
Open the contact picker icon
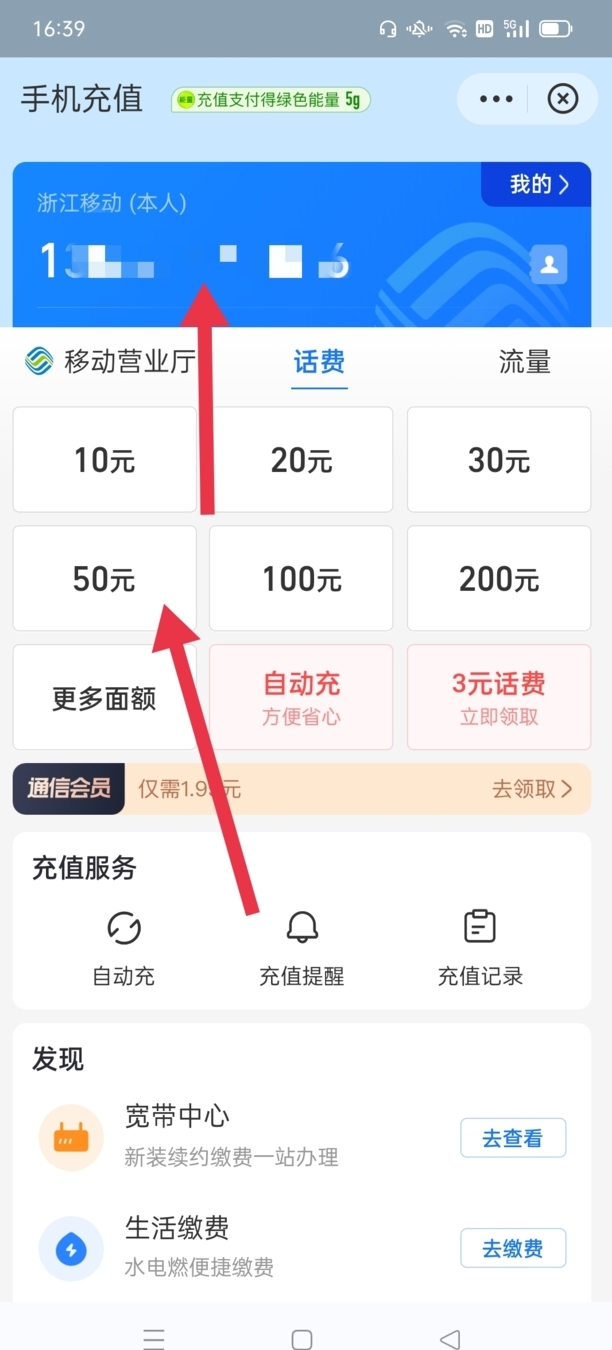(x=548, y=265)
